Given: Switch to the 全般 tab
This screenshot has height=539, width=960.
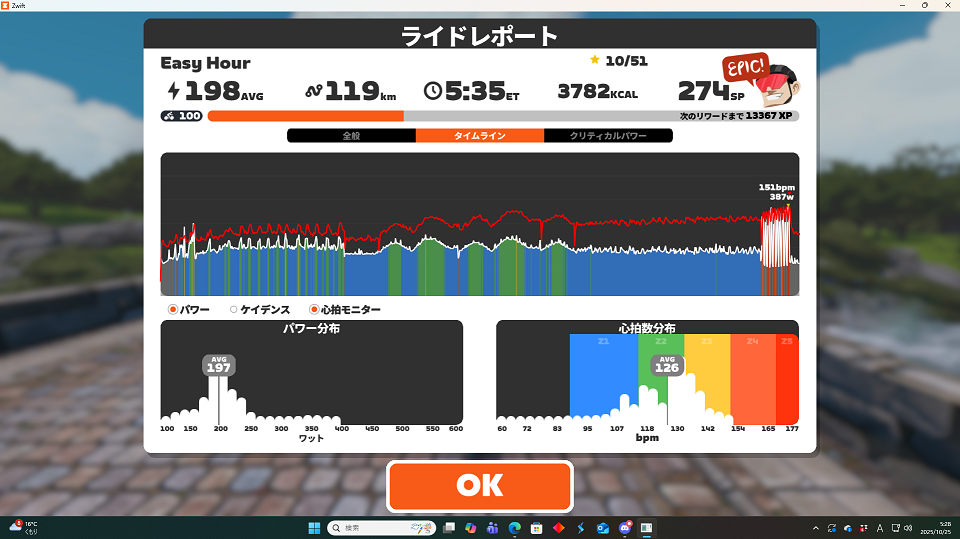Looking at the screenshot, I should [x=351, y=136].
